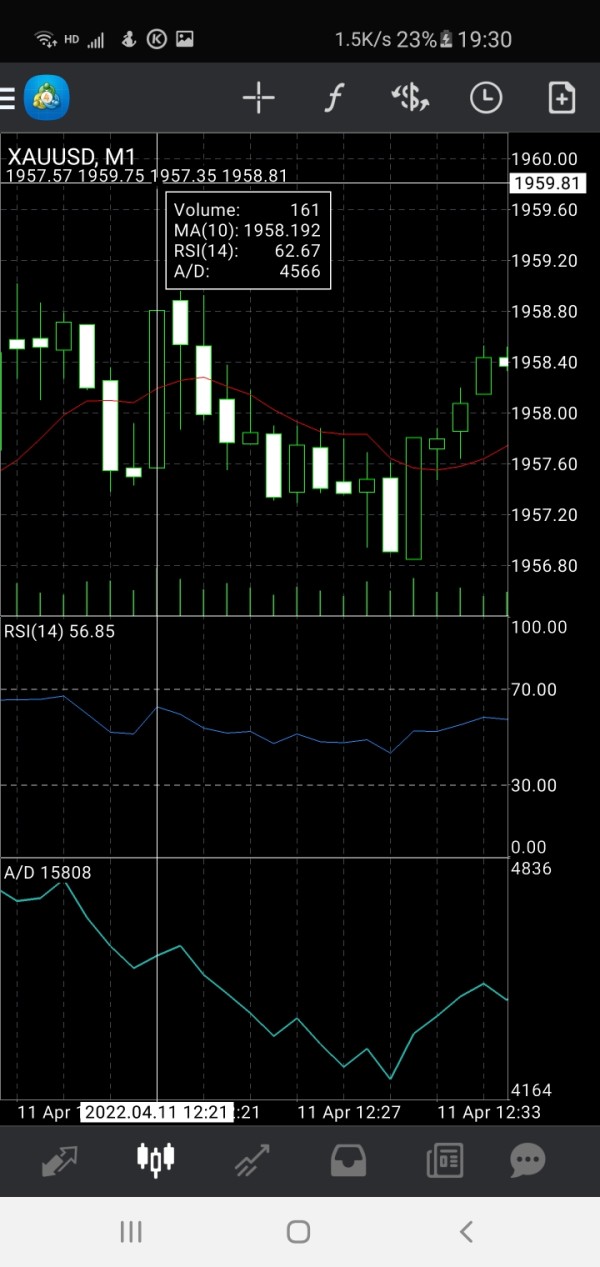Switch to the Trade tab
This screenshot has width=600, height=1267.
(x=251, y=1160)
